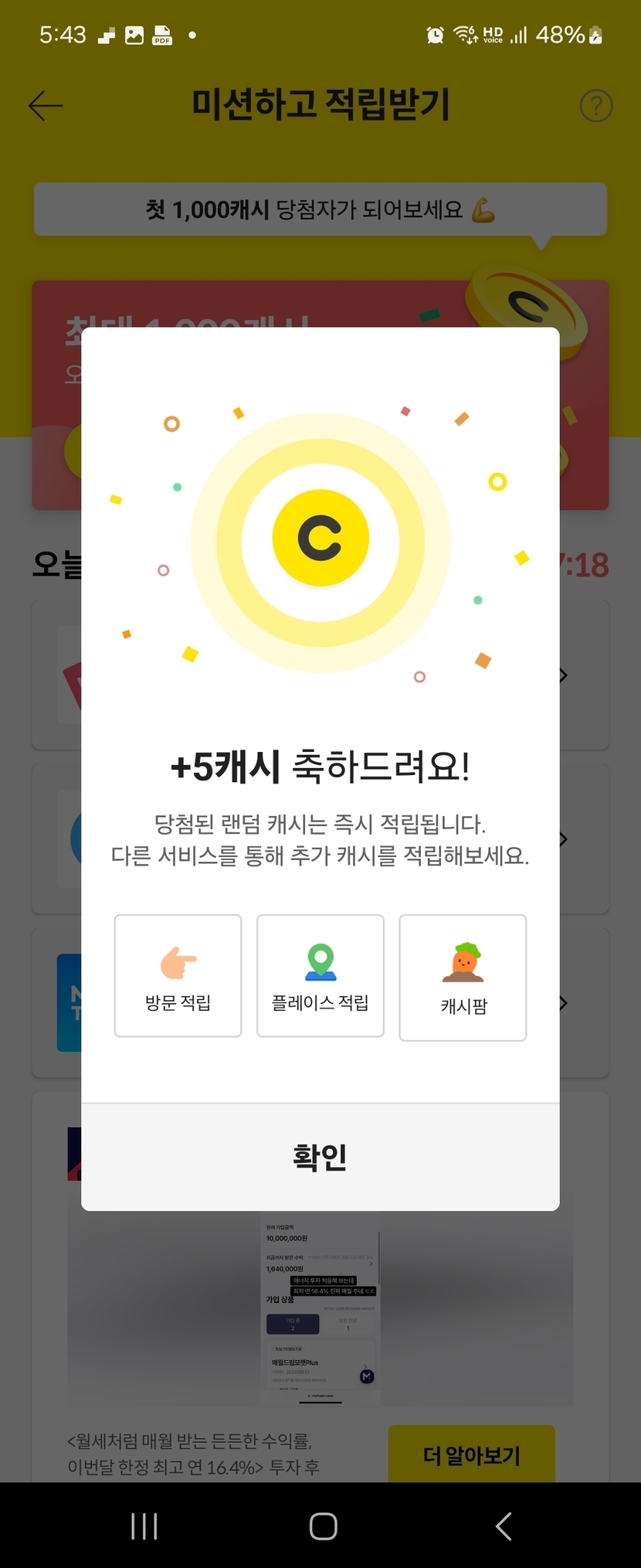
Task: Open the system recent apps view
Action: coord(144,1526)
